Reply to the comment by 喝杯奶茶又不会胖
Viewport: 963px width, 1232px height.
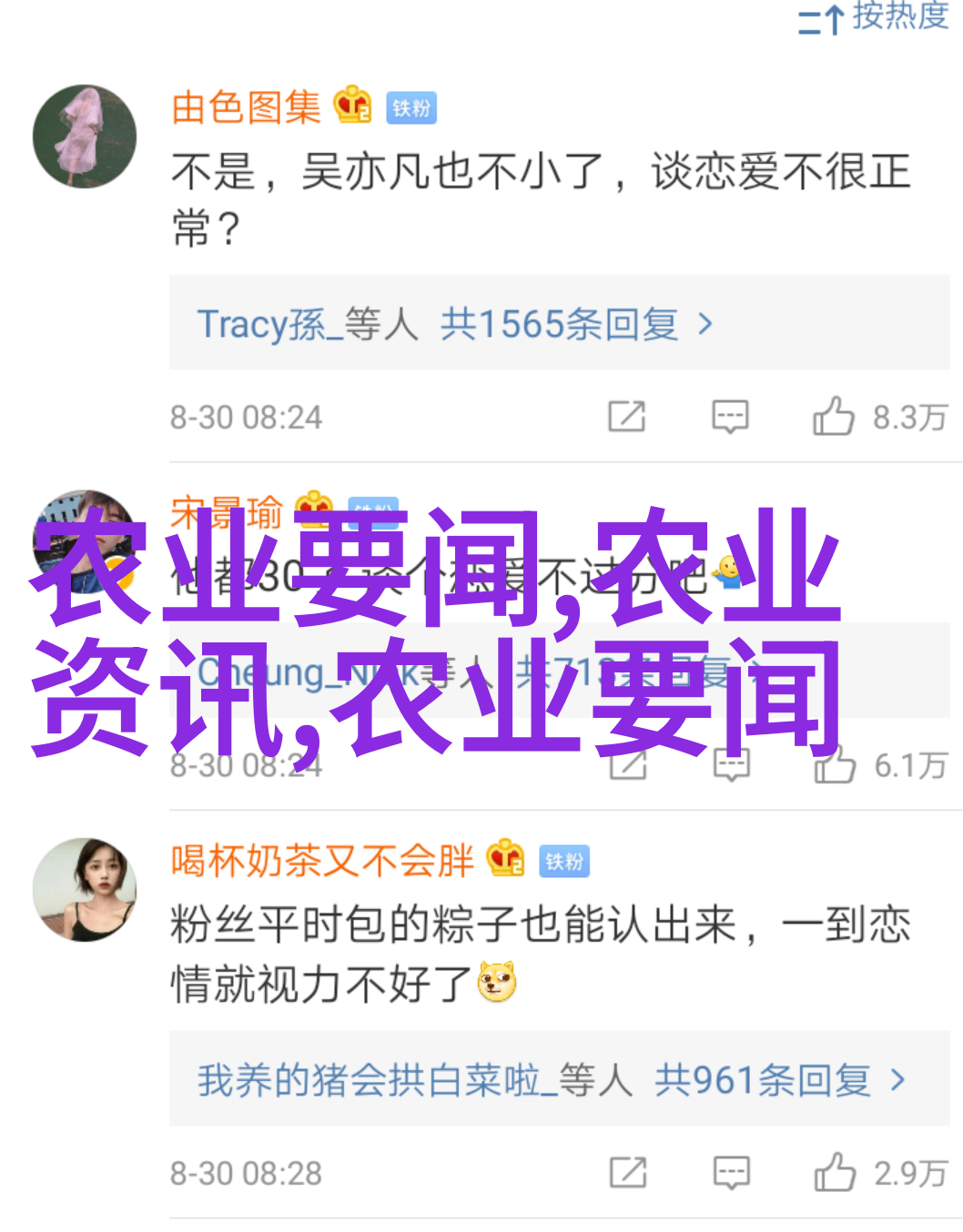point(731,1173)
